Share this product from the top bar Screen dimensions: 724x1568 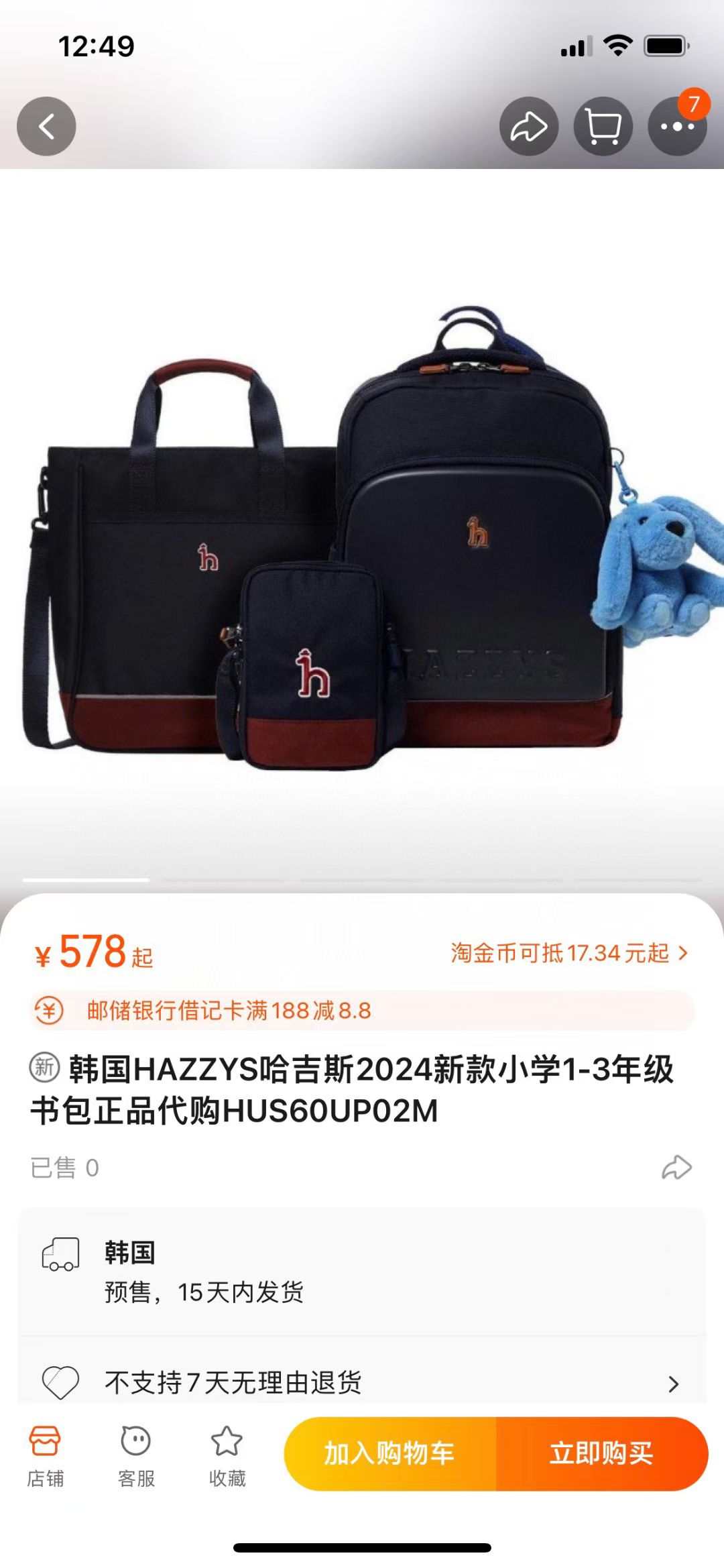click(528, 127)
